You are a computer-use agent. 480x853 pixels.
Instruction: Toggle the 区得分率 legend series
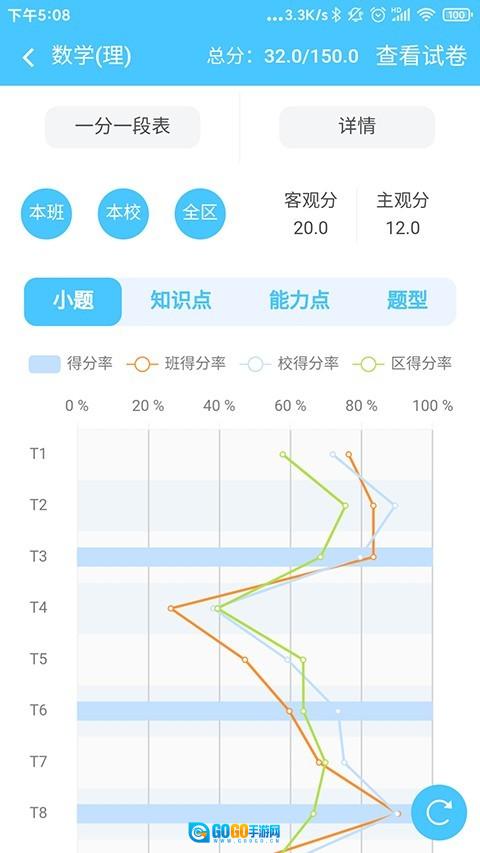[x=402, y=363]
